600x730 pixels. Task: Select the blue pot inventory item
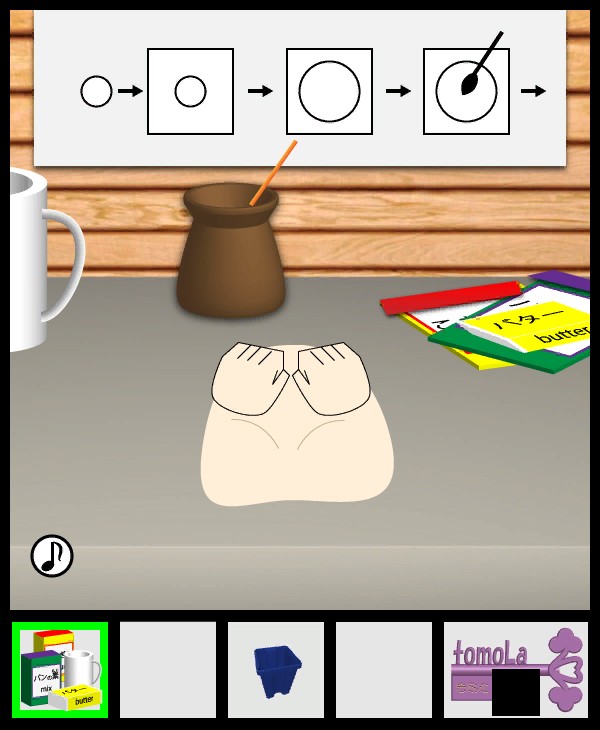coord(277,670)
